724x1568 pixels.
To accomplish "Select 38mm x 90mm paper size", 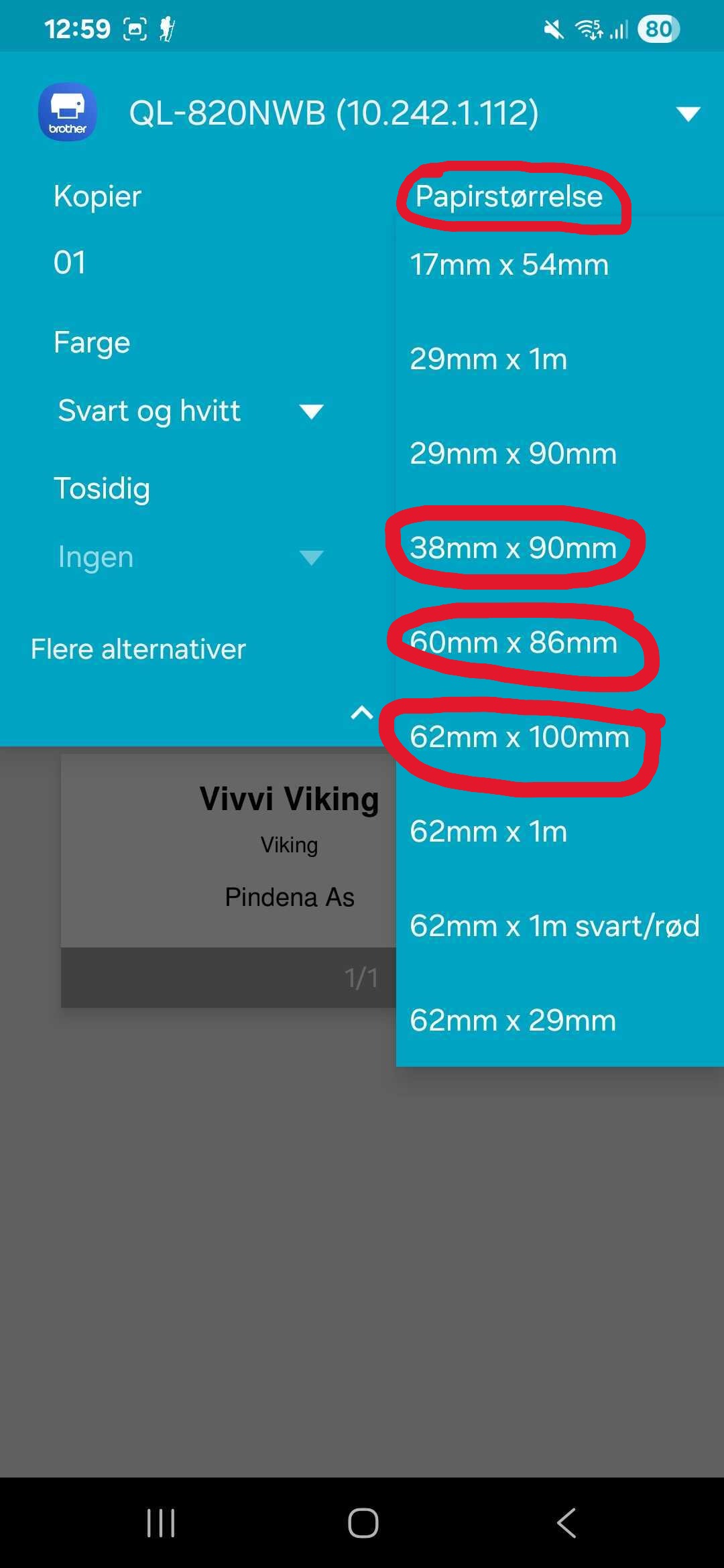I will (560, 548).
